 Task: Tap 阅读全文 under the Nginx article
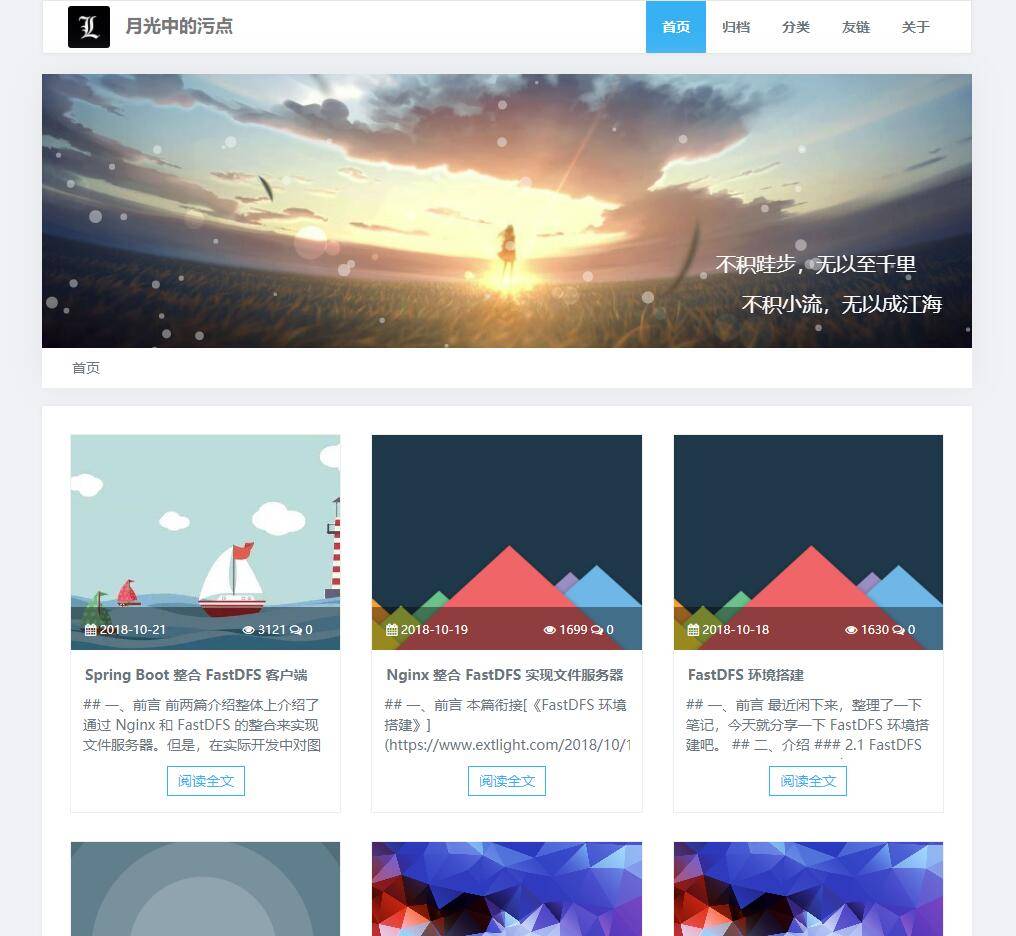[x=507, y=781]
